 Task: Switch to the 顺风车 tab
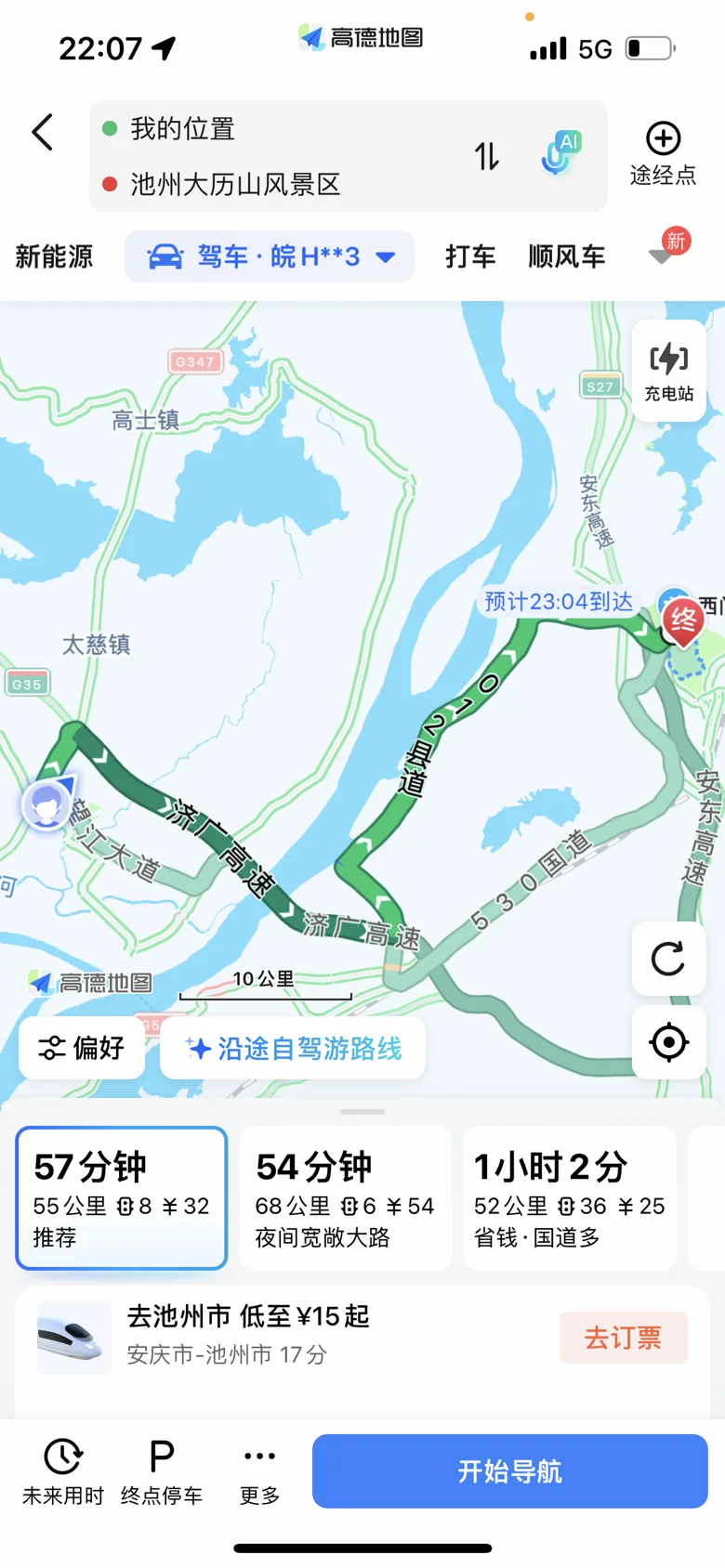tap(566, 256)
